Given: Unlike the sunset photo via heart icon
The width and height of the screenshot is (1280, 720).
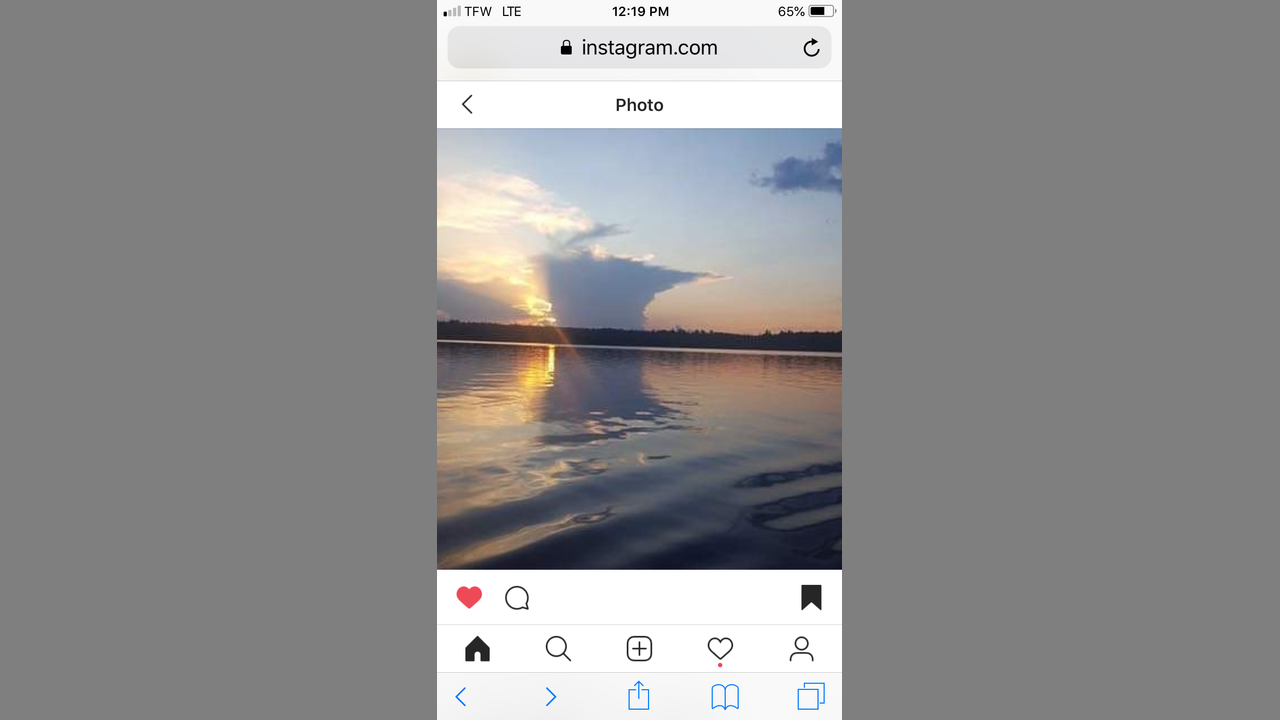Looking at the screenshot, I should 469,598.
